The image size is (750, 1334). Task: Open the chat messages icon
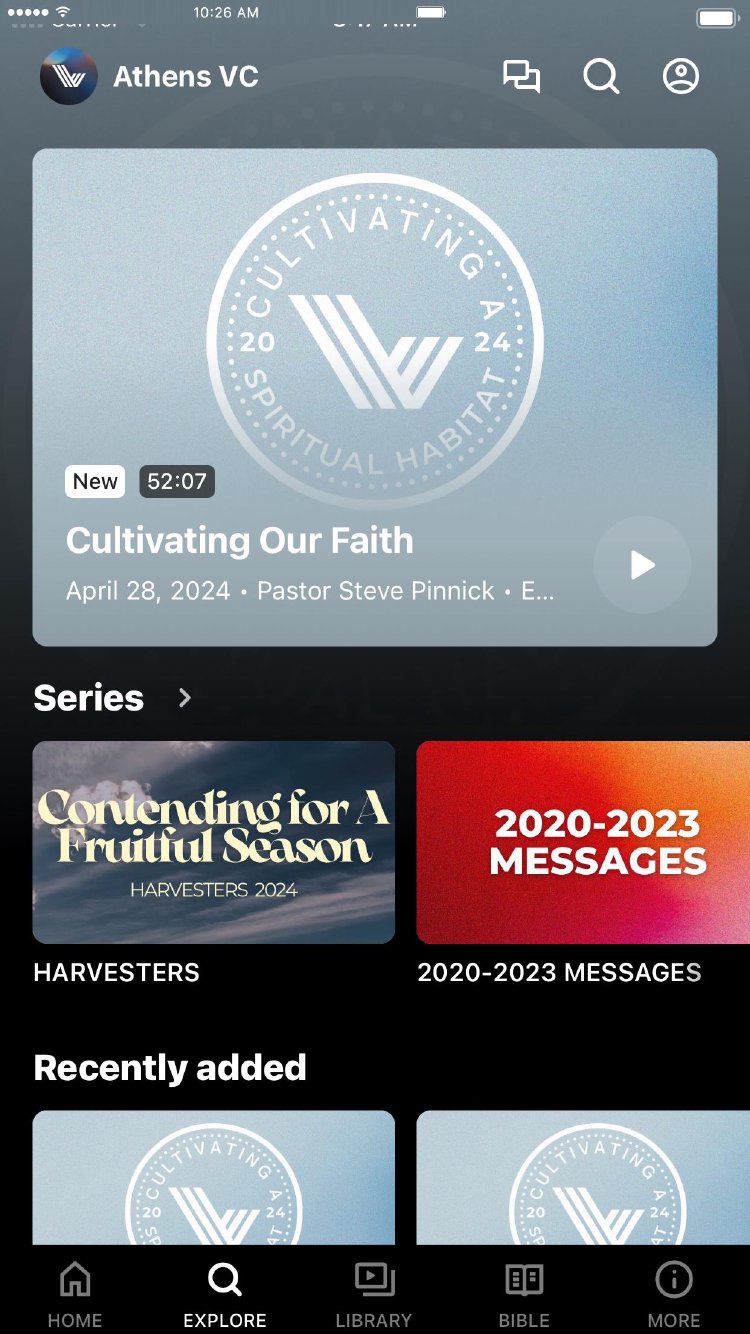521,77
